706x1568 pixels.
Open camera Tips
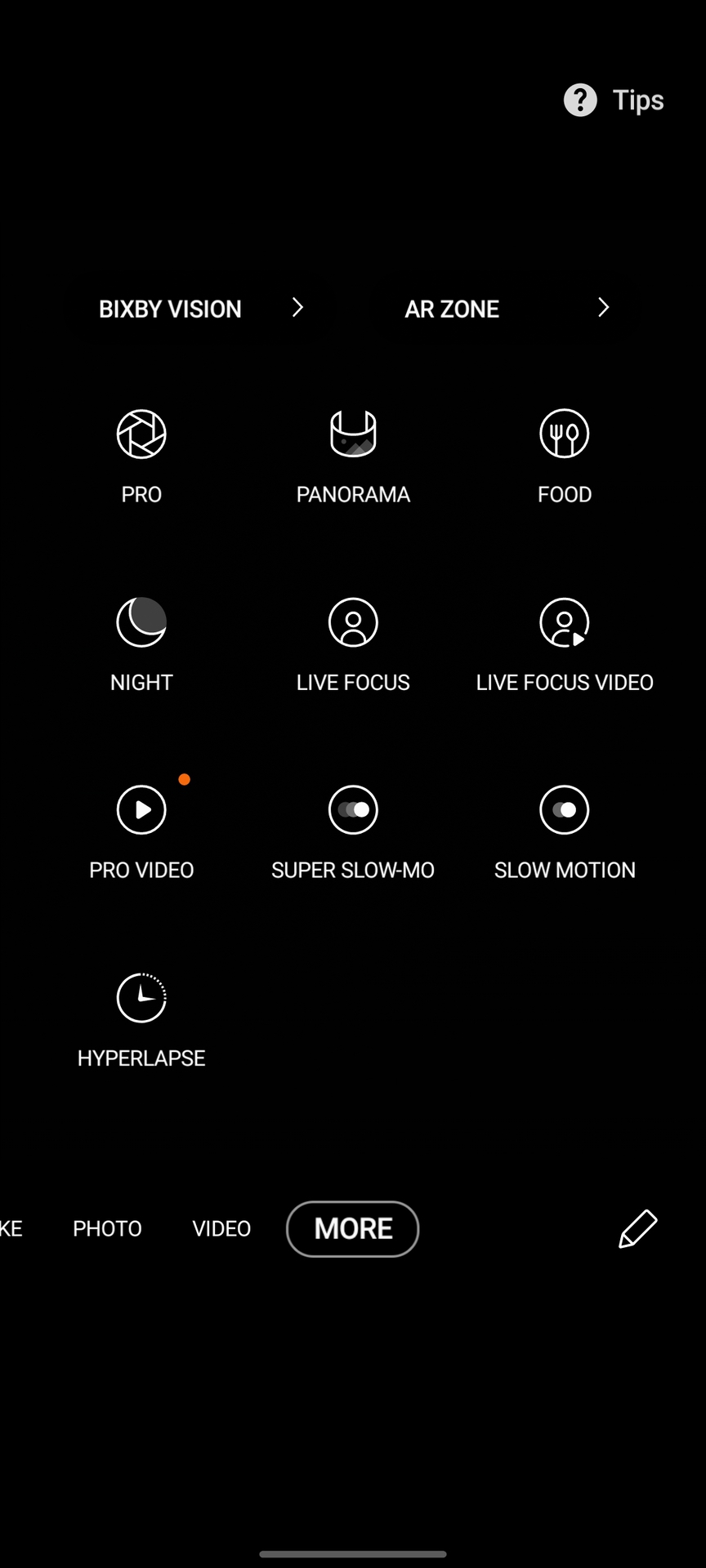pyautogui.click(x=614, y=100)
